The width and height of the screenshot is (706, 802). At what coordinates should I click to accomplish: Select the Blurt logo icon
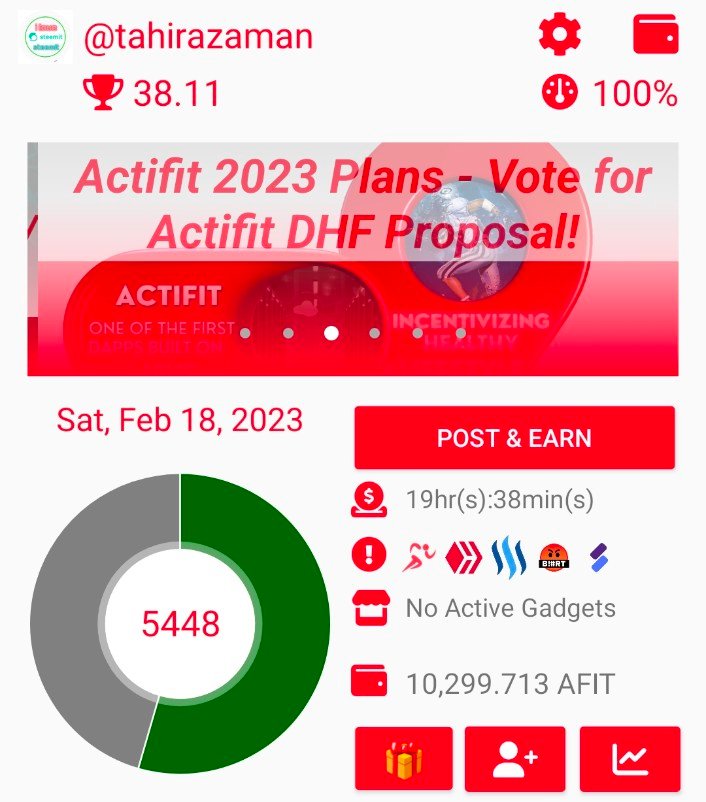coord(553,555)
